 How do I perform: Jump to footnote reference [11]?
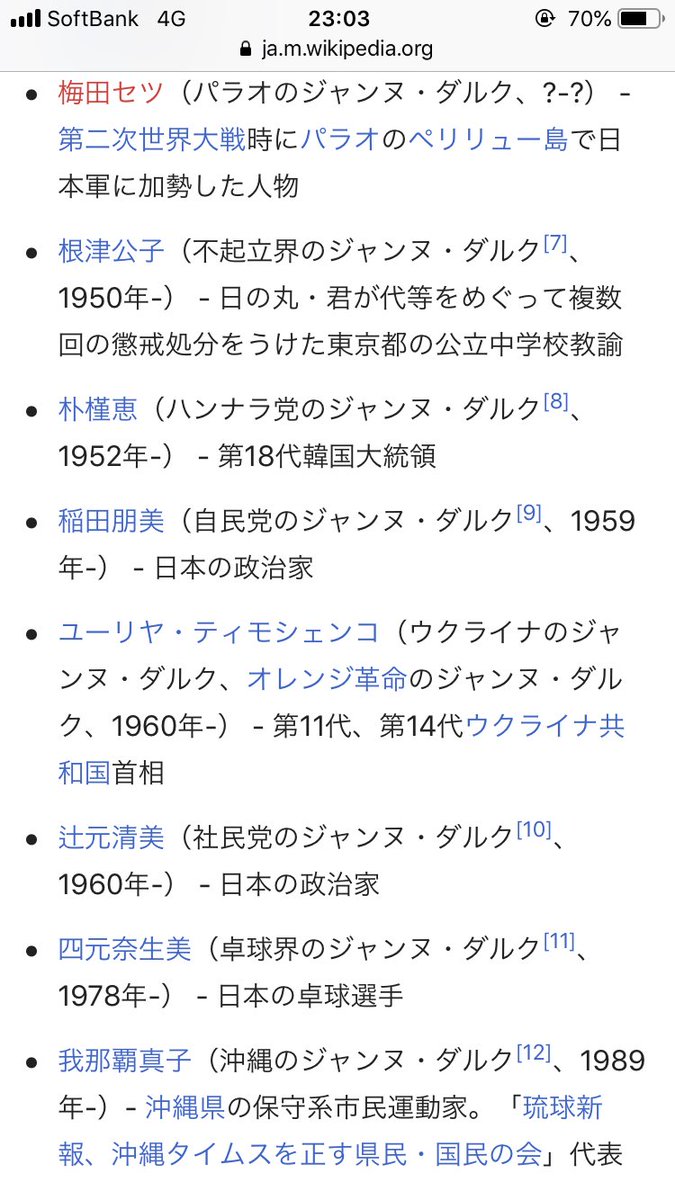pyautogui.click(x=559, y=941)
